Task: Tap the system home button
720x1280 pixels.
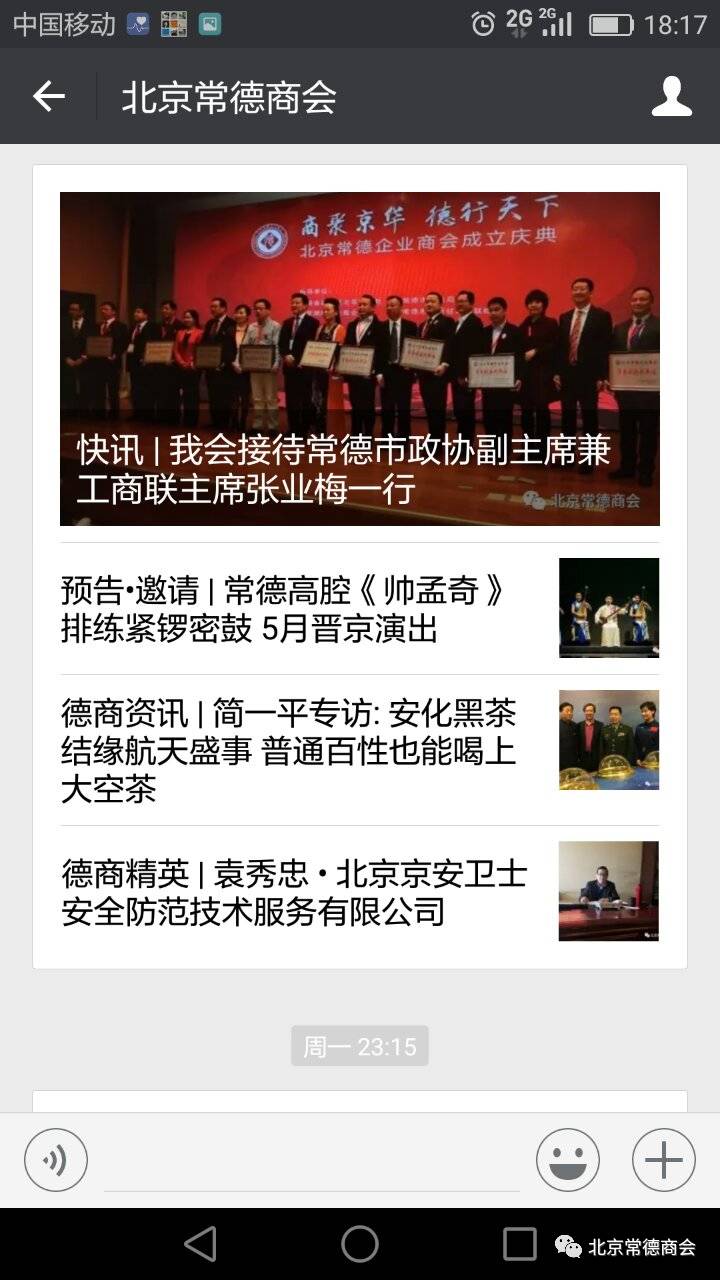Action: pos(360,1244)
